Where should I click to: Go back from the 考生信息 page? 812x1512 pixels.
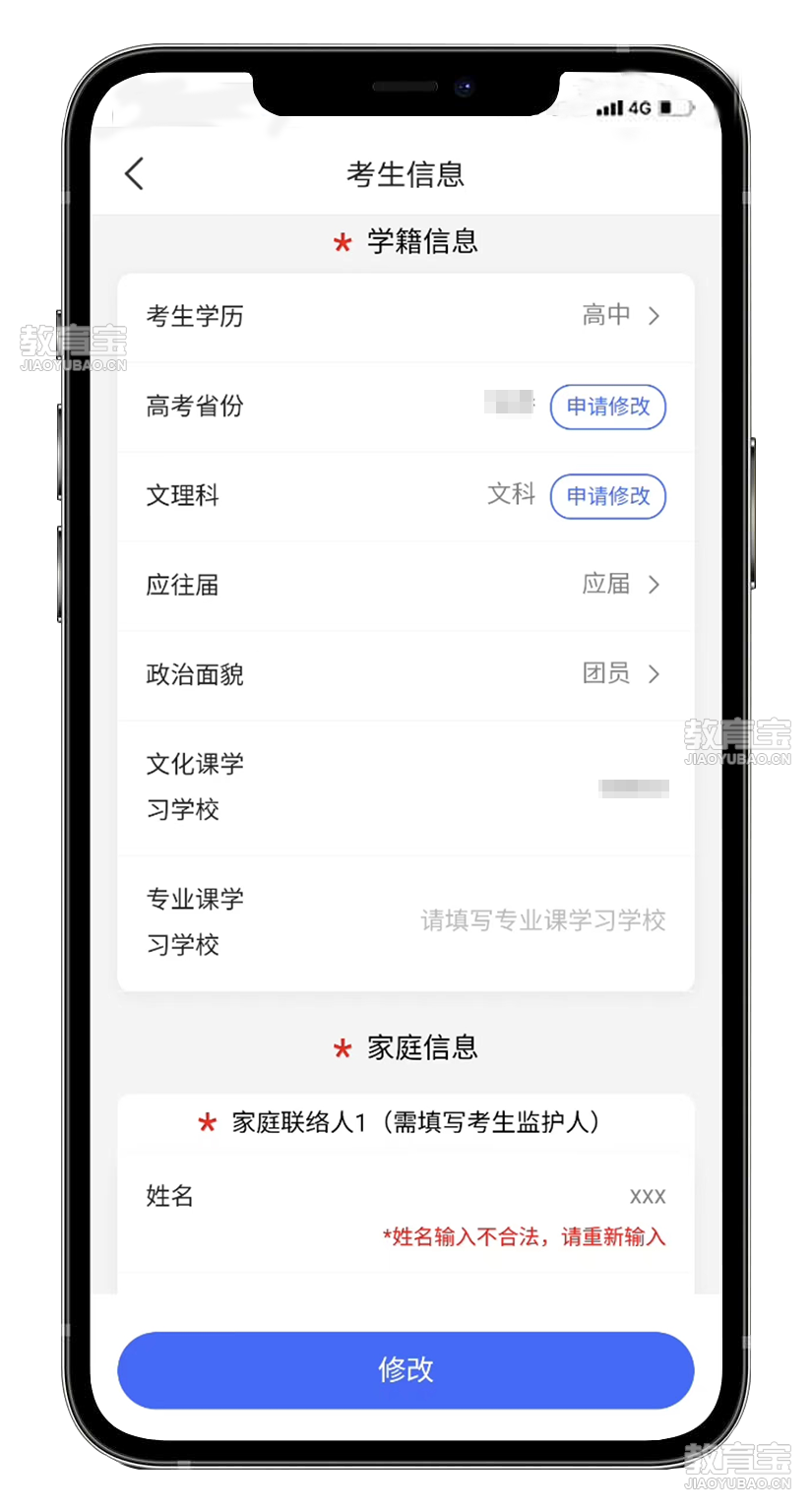(x=135, y=174)
